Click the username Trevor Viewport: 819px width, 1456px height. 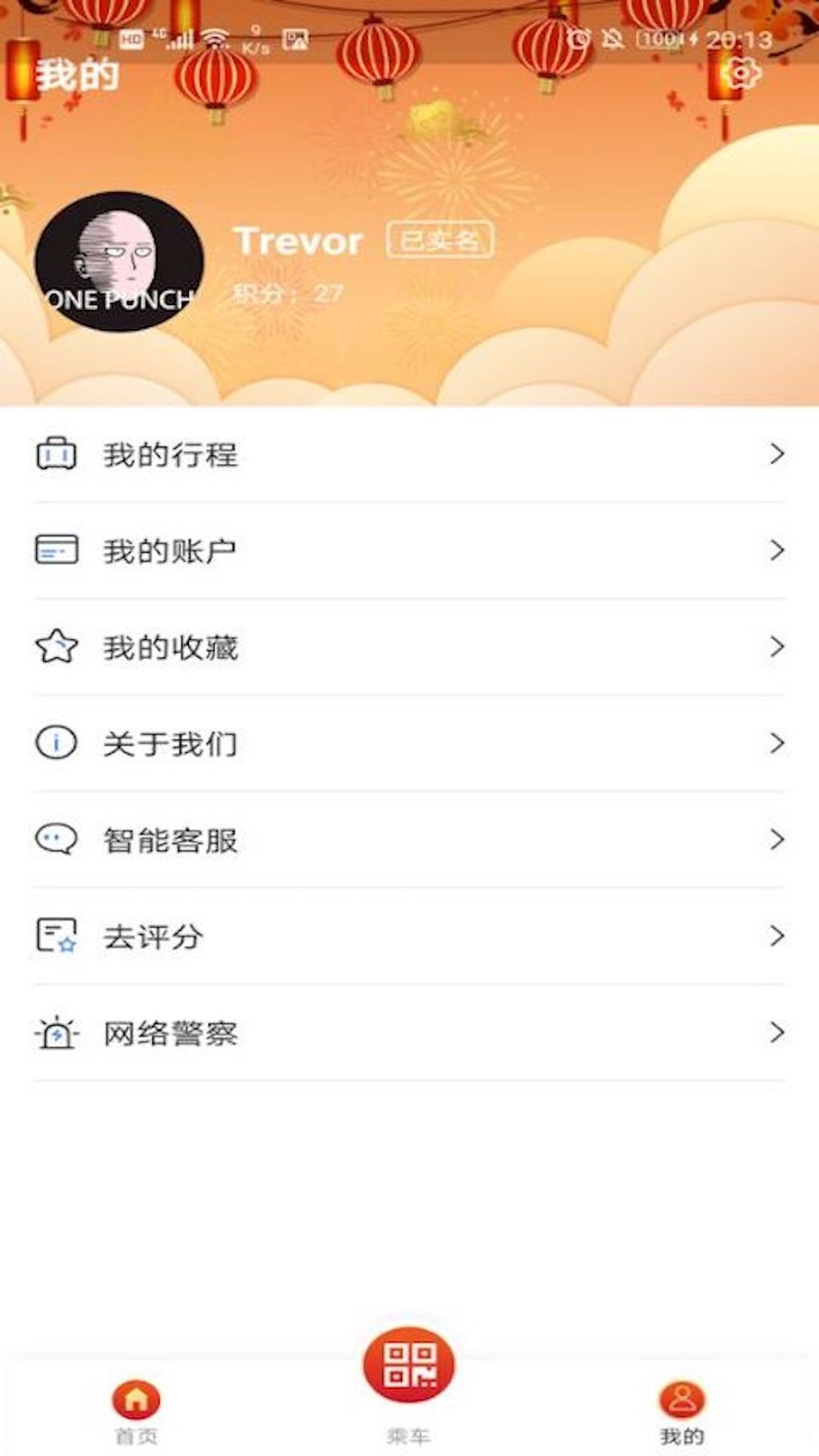(x=300, y=241)
